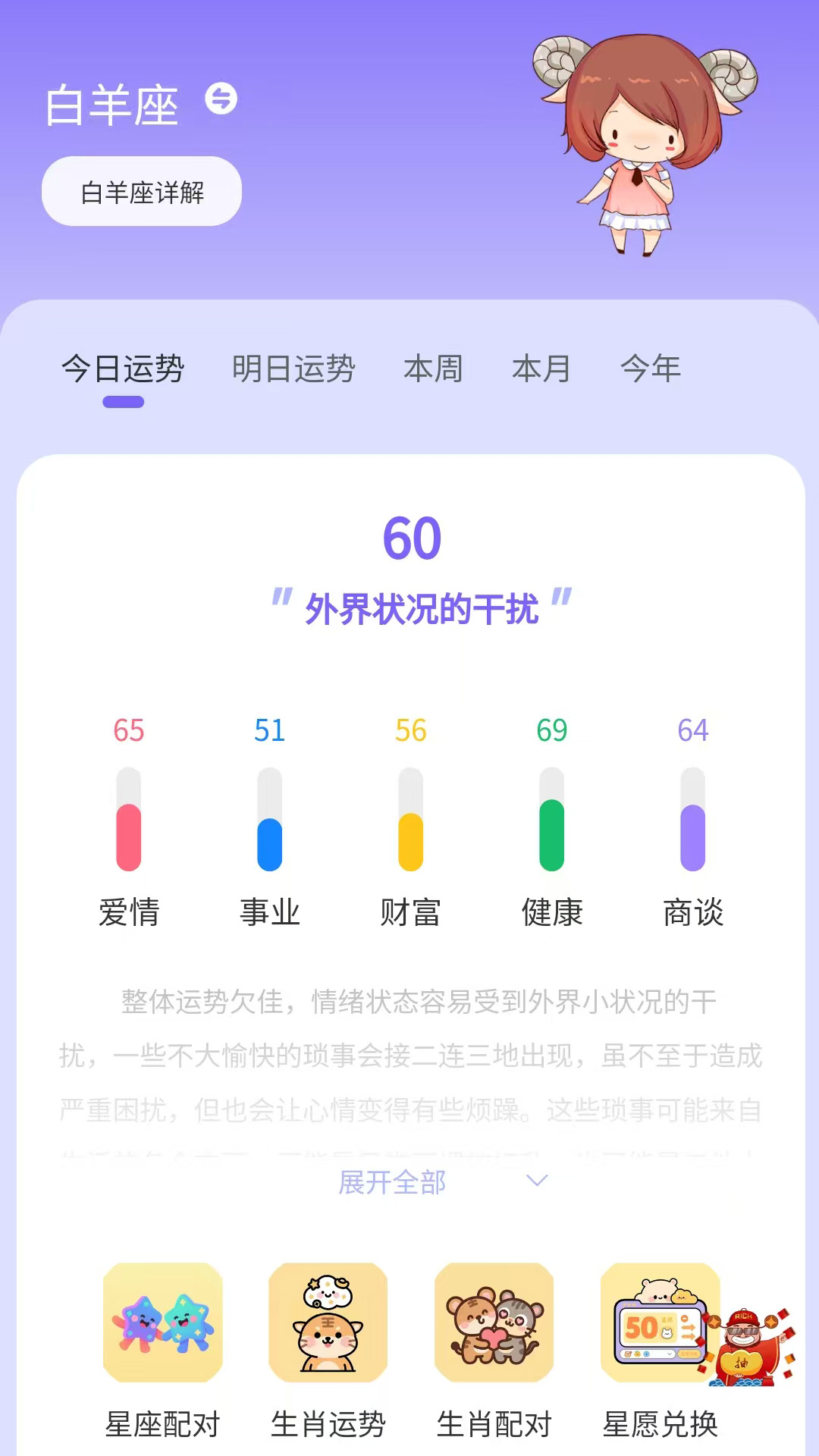Tap the 商谈 negotiation score label
Screen dimensions: 819x1456
pyautogui.click(x=692, y=914)
